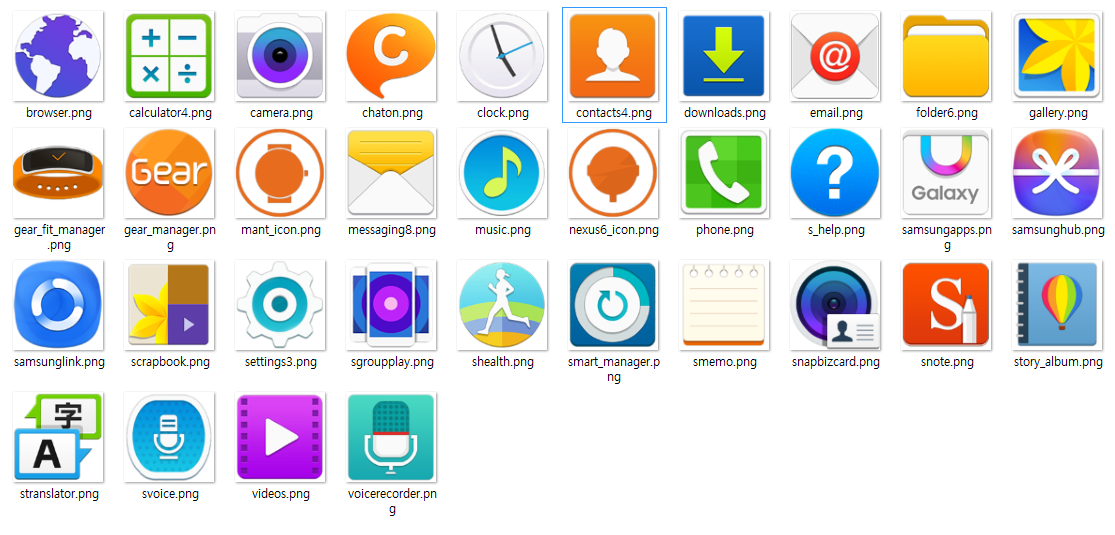Open the voicerecorder.png file
The height and width of the screenshot is (535, 1115).
391,436
